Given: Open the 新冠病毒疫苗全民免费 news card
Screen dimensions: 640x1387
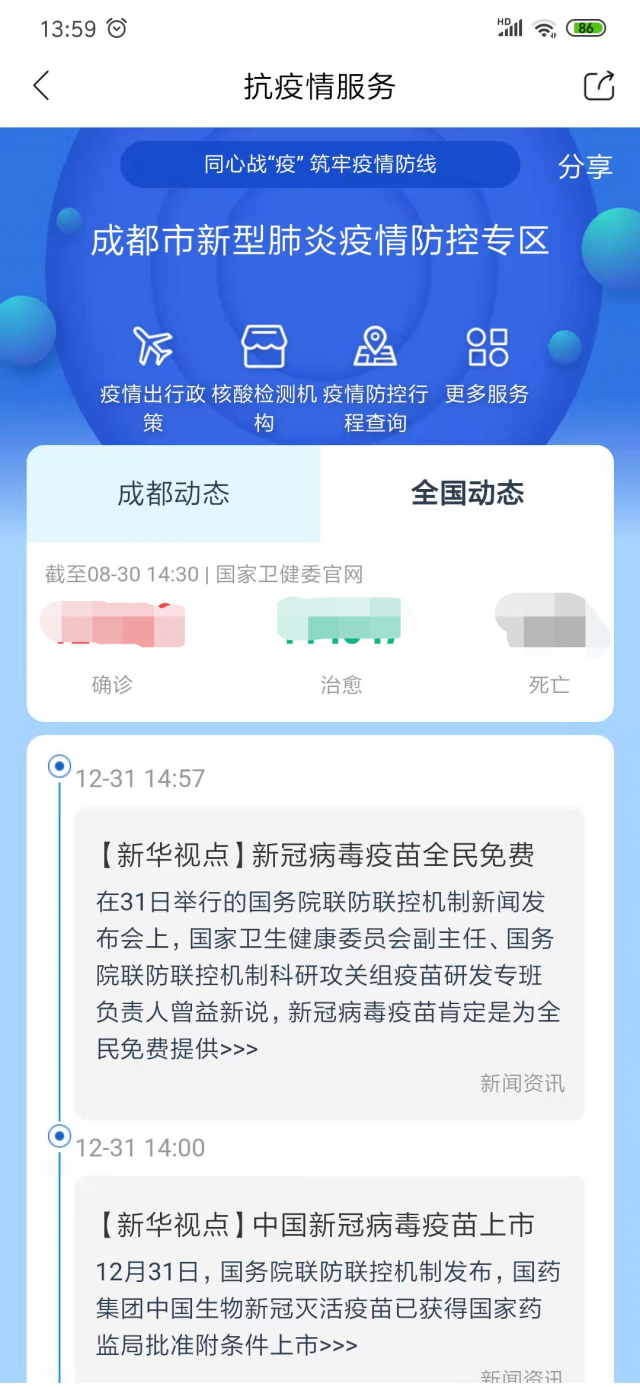Looking at the screenshot, I should 330,960.
